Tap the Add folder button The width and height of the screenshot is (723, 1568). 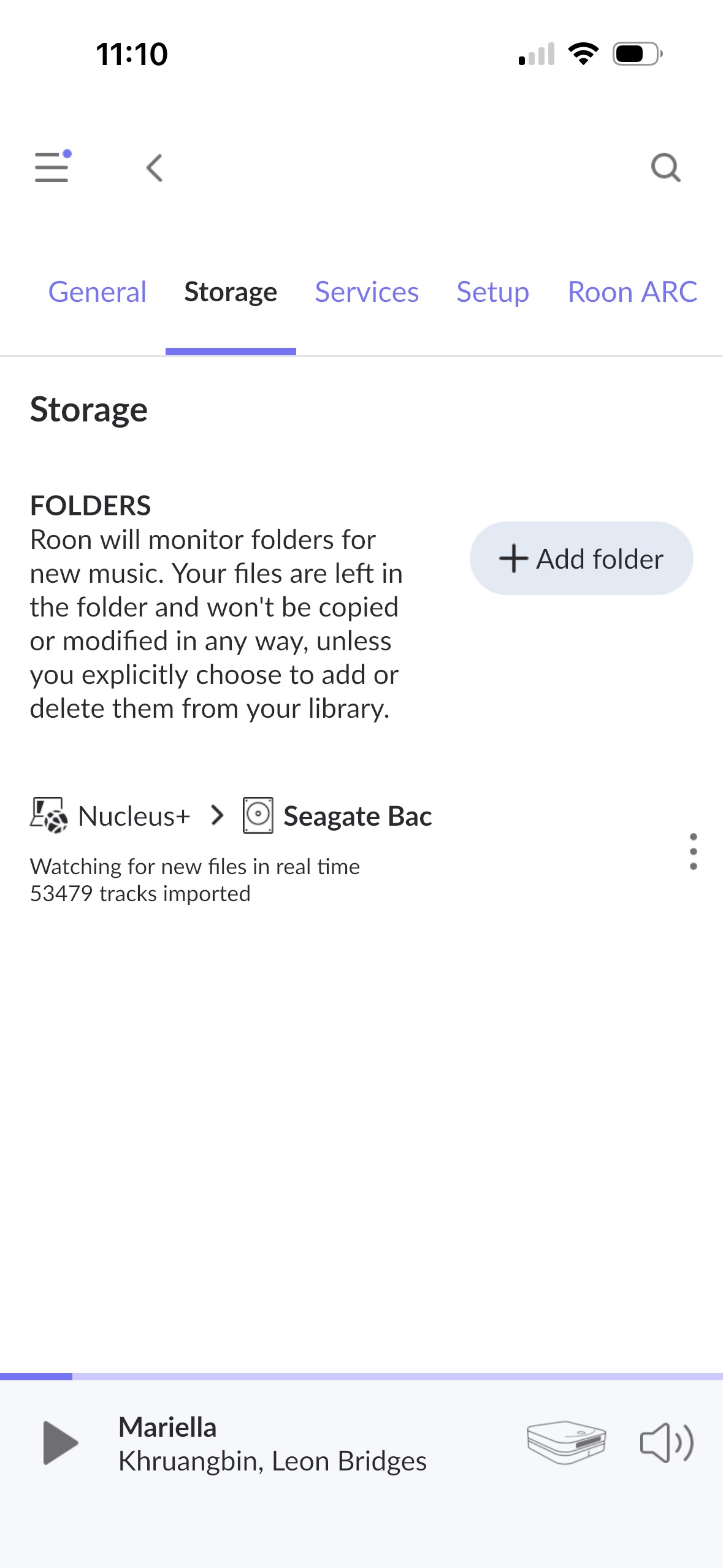(x=581, y=558)
